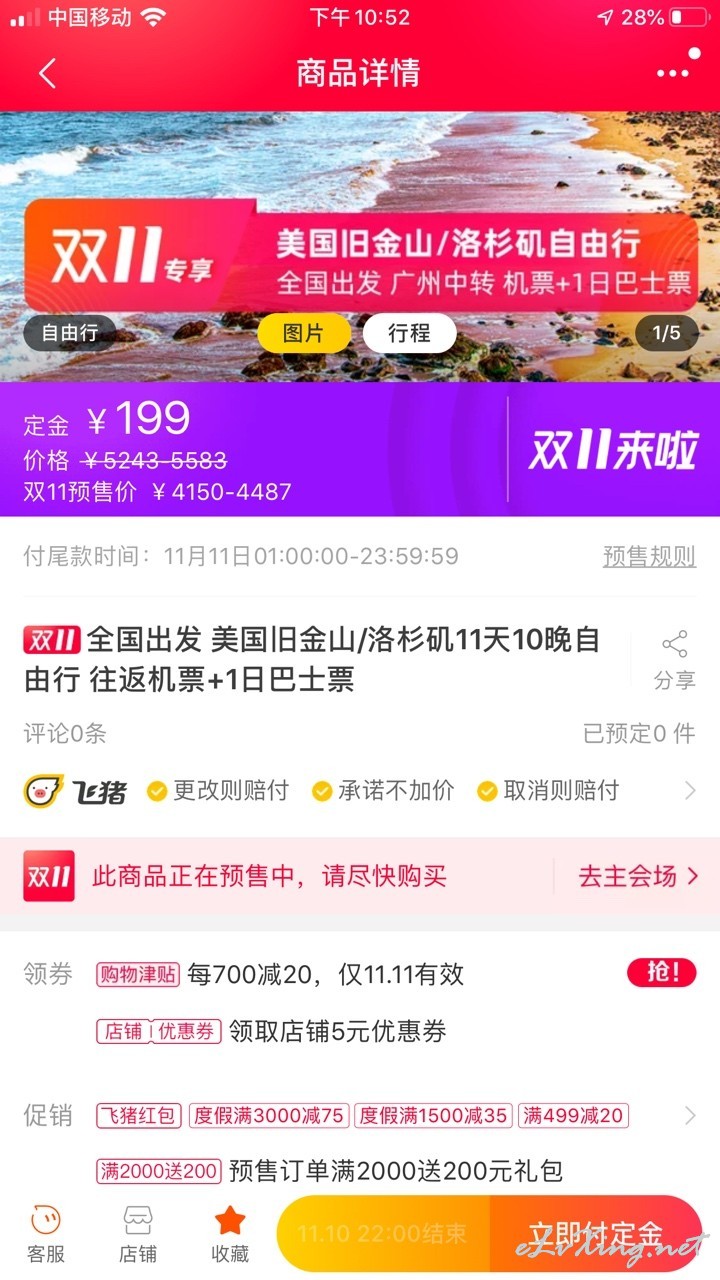Go back using the header arrow
This screenshot has width=720, height=1280.
tap(47, 73)
